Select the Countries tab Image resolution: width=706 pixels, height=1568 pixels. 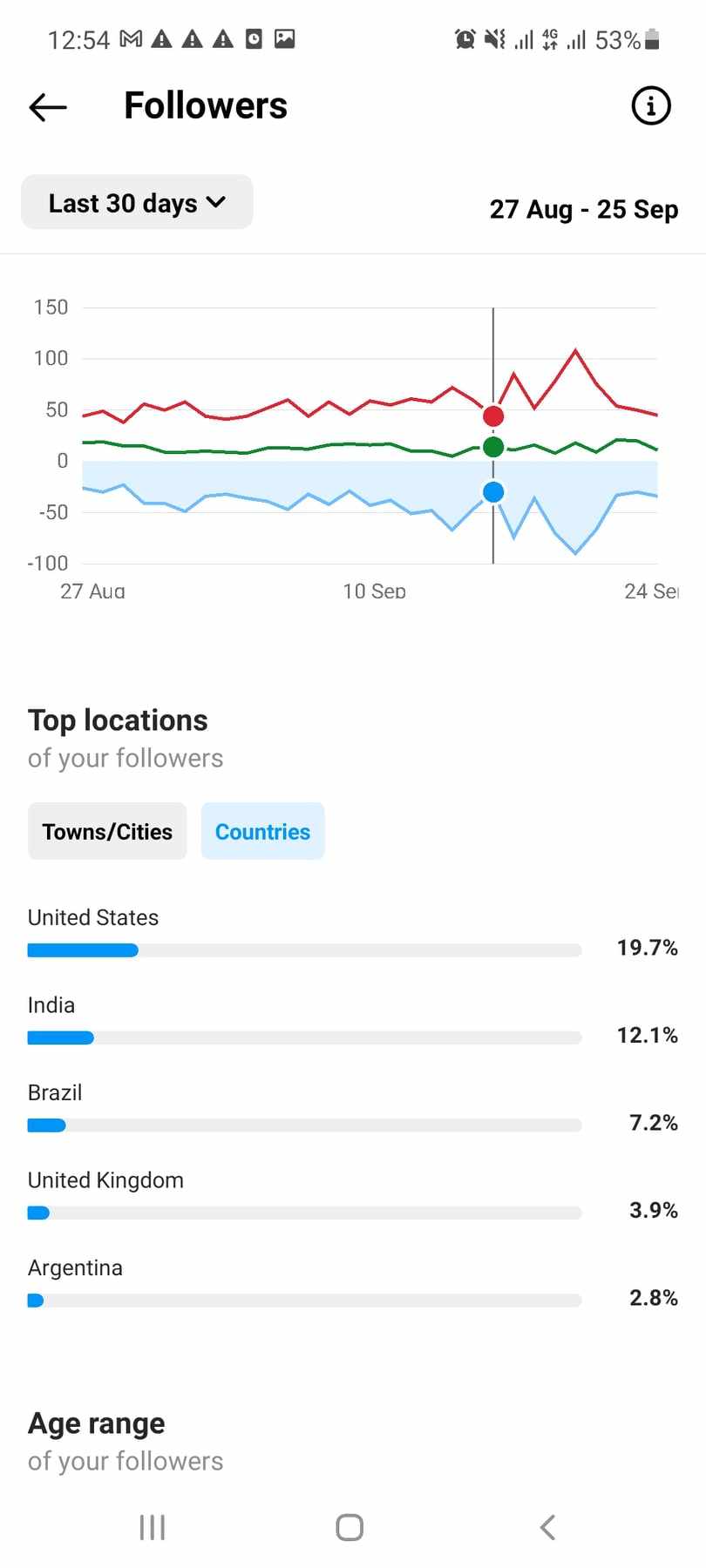262,831
